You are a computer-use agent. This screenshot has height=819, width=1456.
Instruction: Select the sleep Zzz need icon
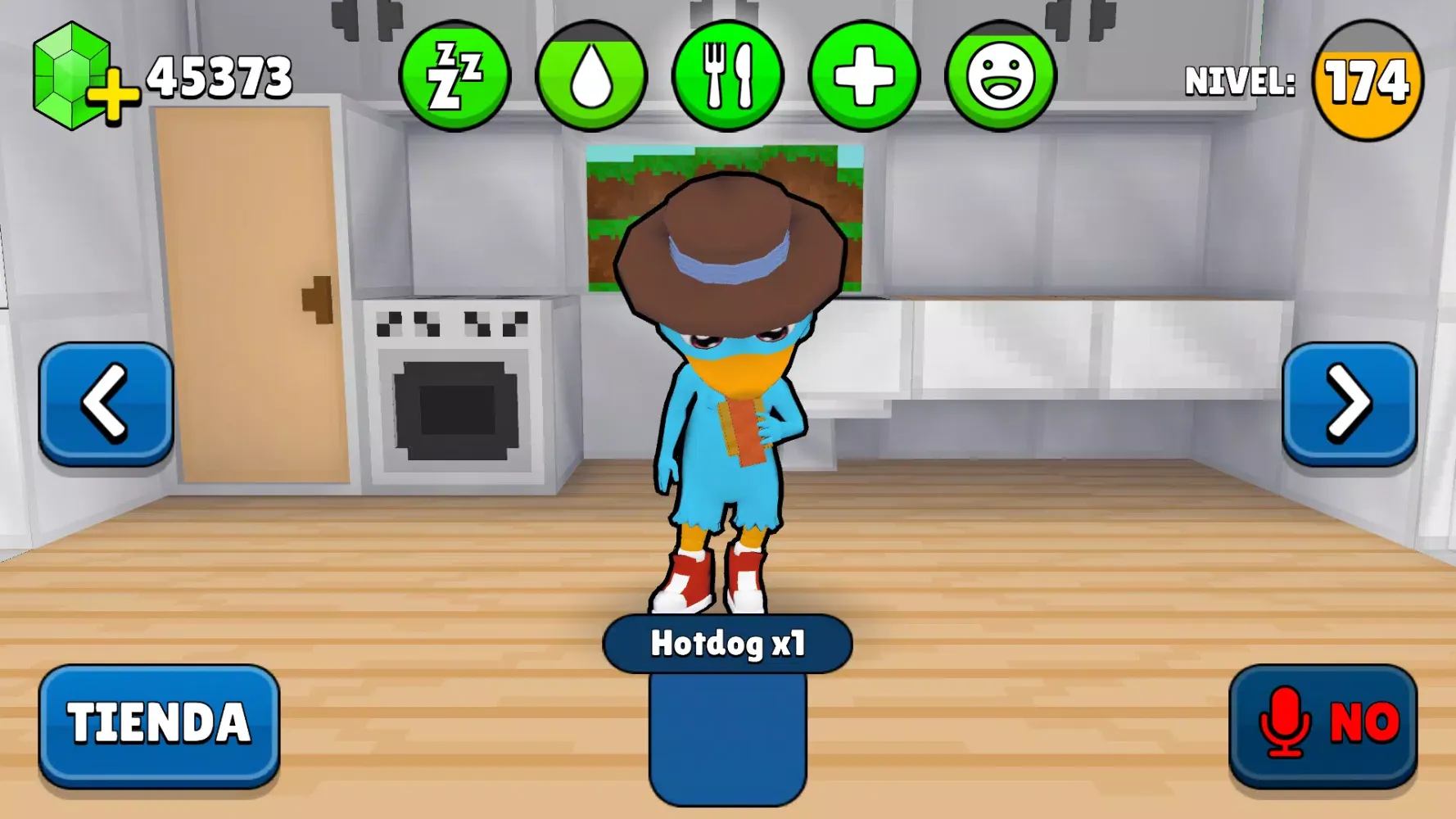point(454,76)
